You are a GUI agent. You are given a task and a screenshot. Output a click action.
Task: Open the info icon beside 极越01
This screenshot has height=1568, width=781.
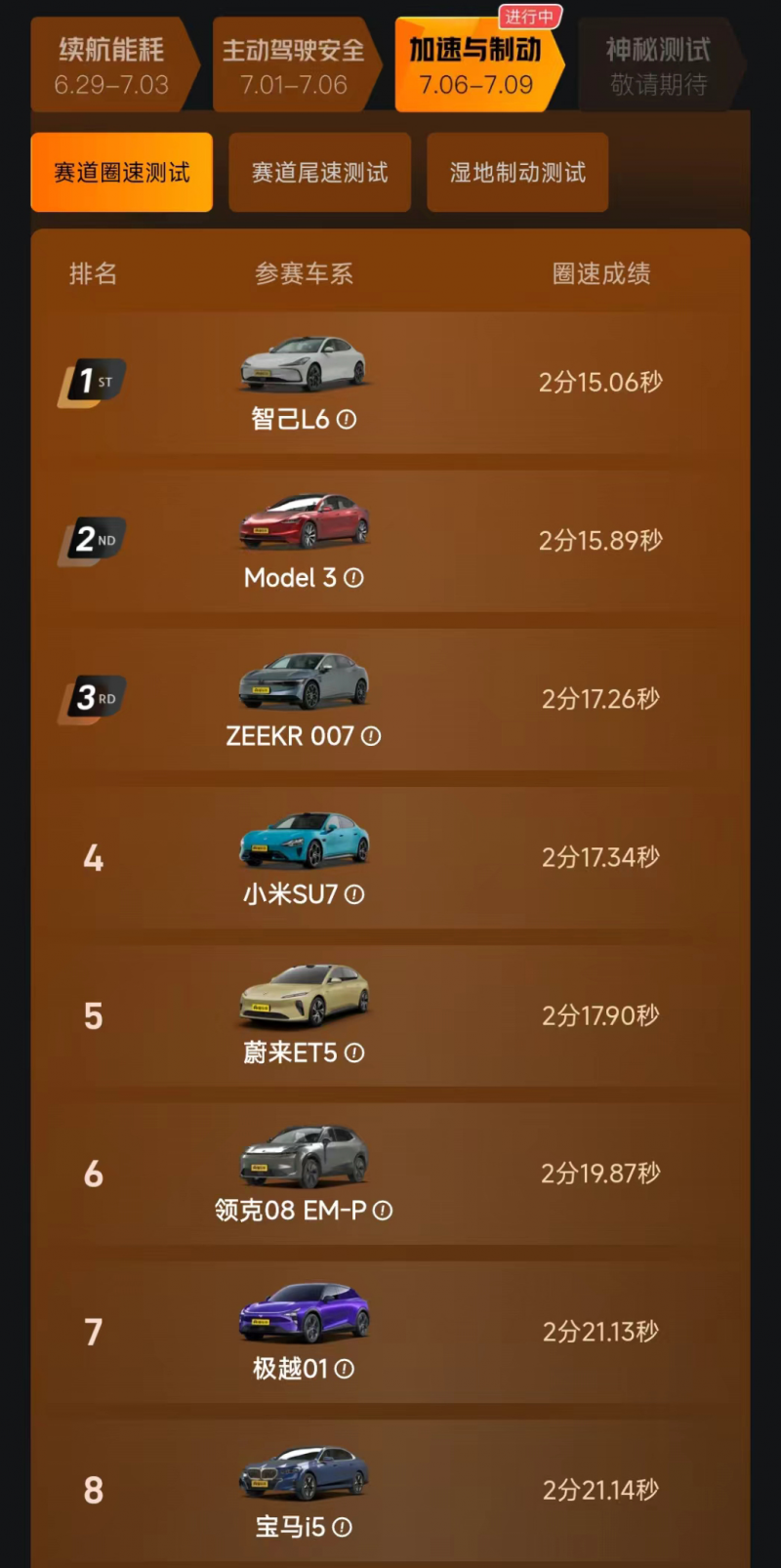click(344, 1369)
